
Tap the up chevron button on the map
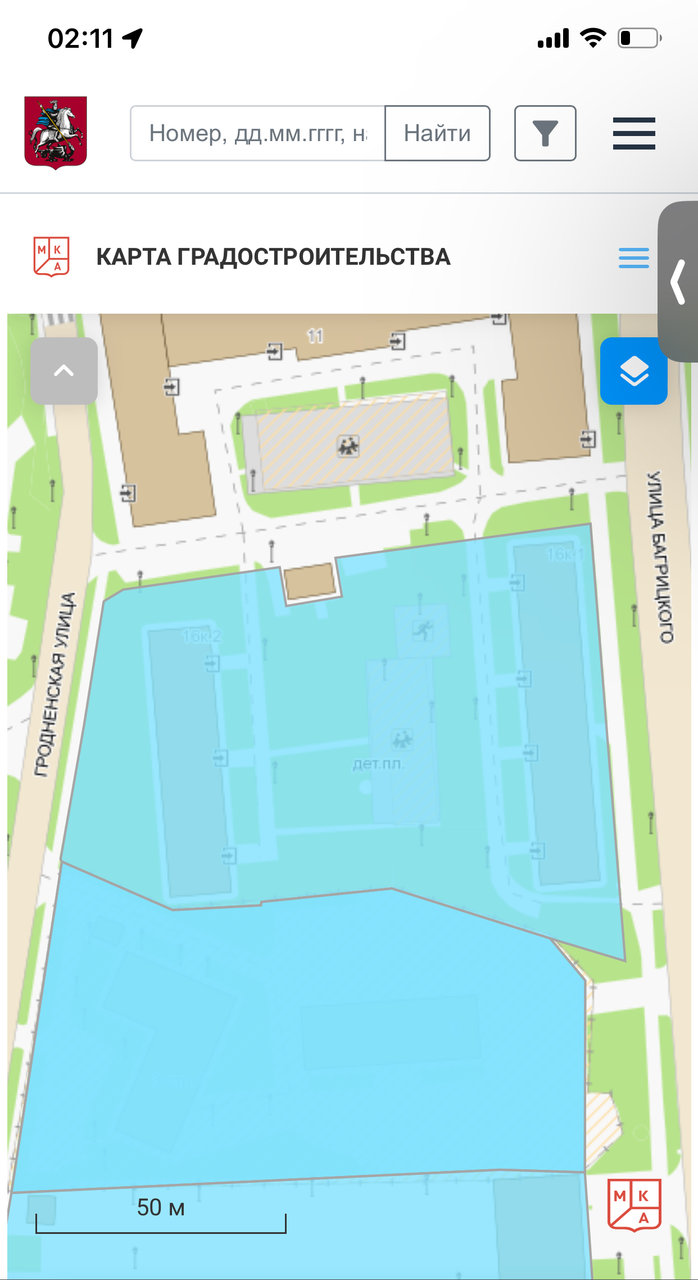tap(64, 371)
